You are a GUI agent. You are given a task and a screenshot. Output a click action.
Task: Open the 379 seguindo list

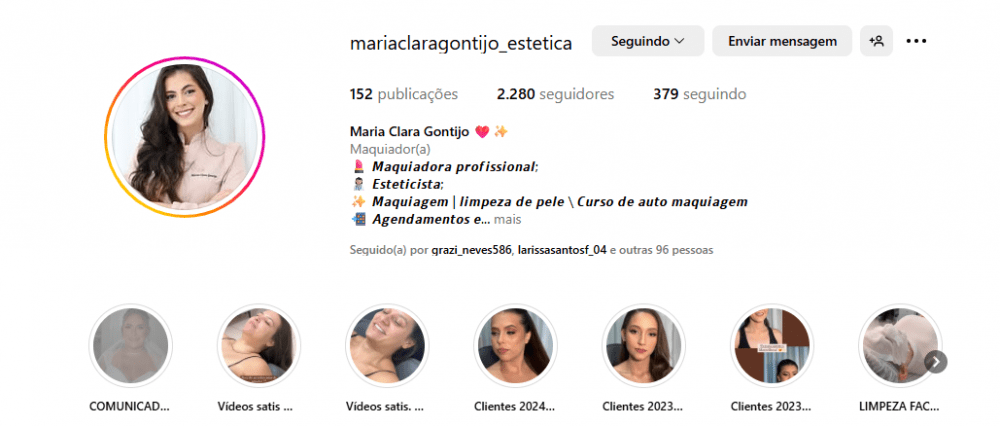(x=699, y=94)
